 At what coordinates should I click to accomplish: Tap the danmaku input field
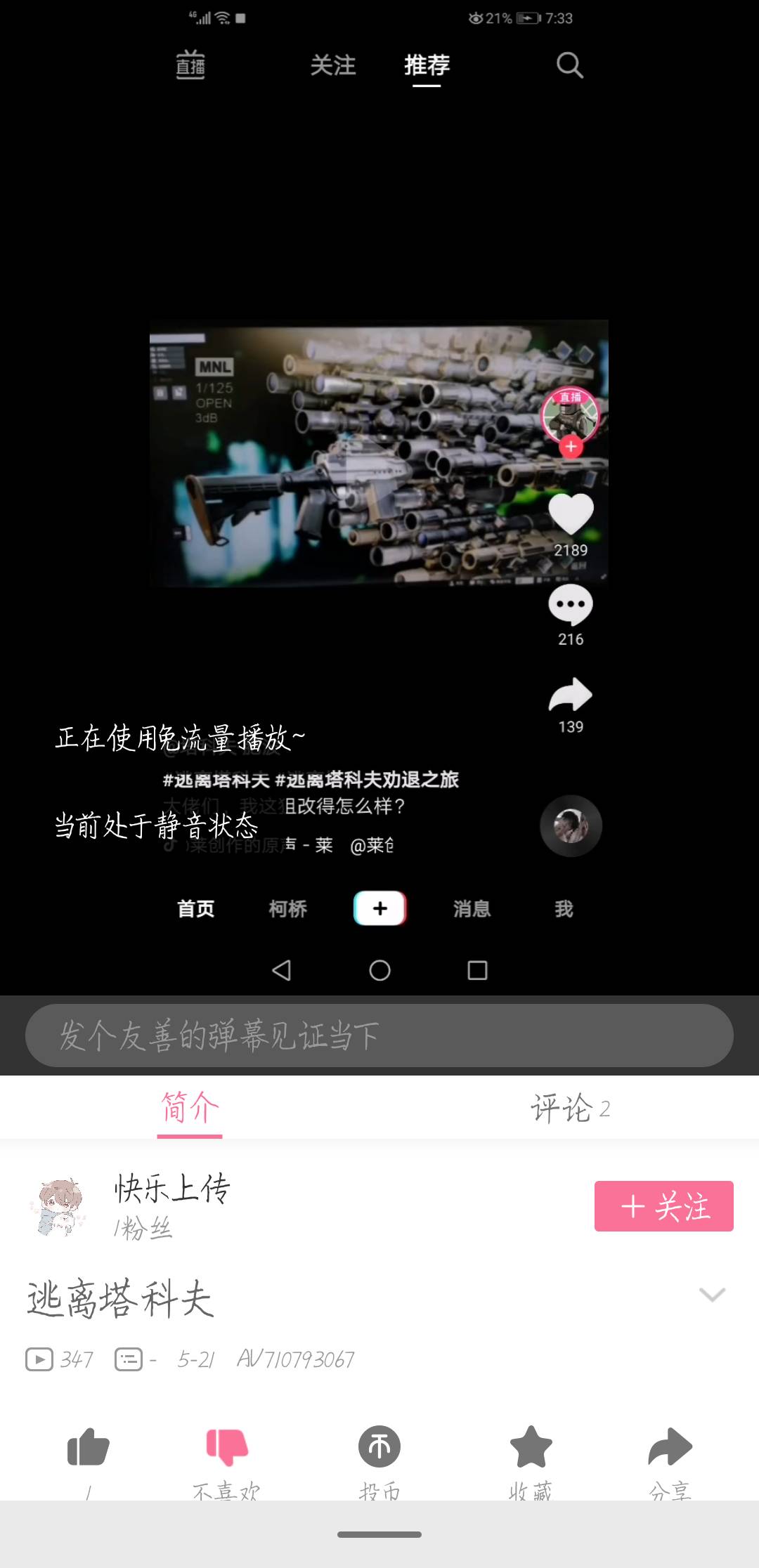(379, 1035)
